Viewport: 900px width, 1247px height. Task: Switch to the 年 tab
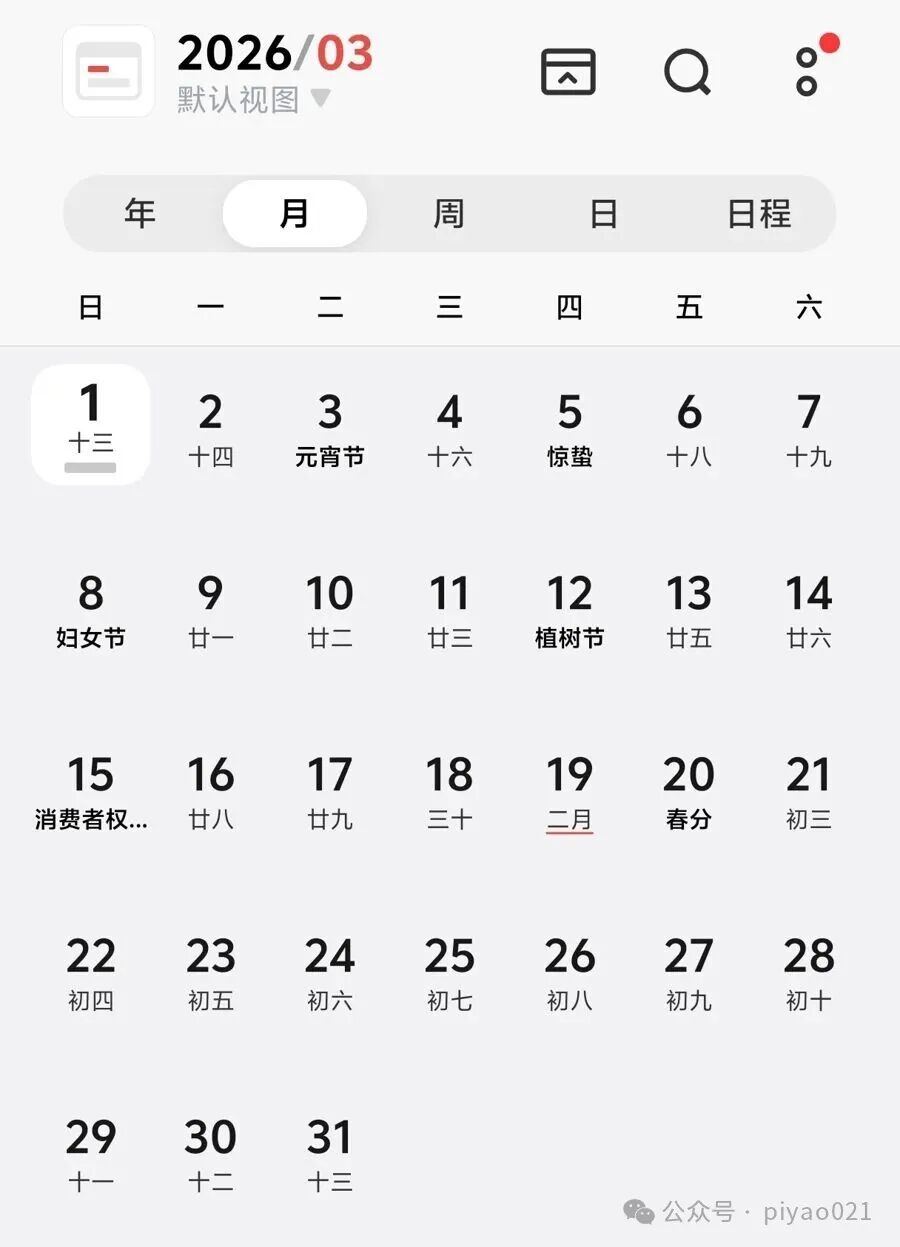tap(140, 214)
